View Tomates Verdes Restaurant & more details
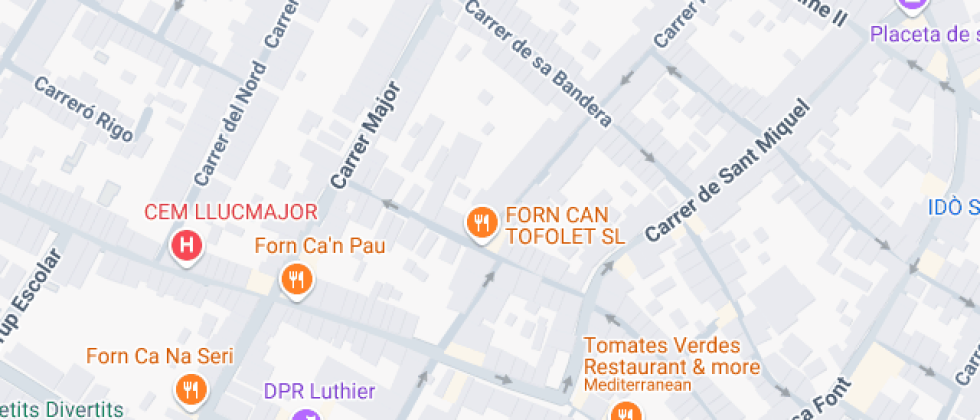Screen dimensions: 980x420 tap(625, 411)
